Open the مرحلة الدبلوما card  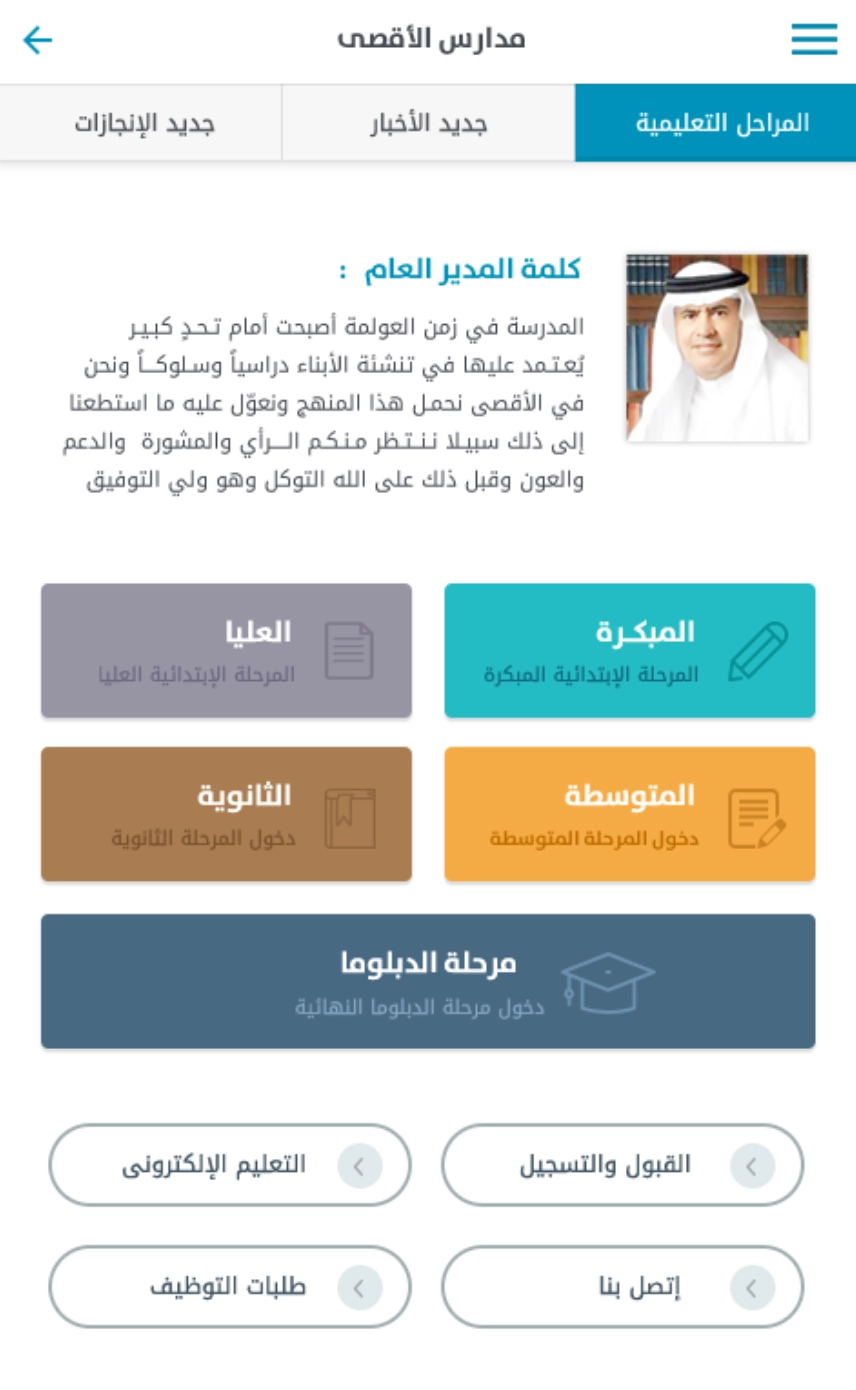point(428,981)
